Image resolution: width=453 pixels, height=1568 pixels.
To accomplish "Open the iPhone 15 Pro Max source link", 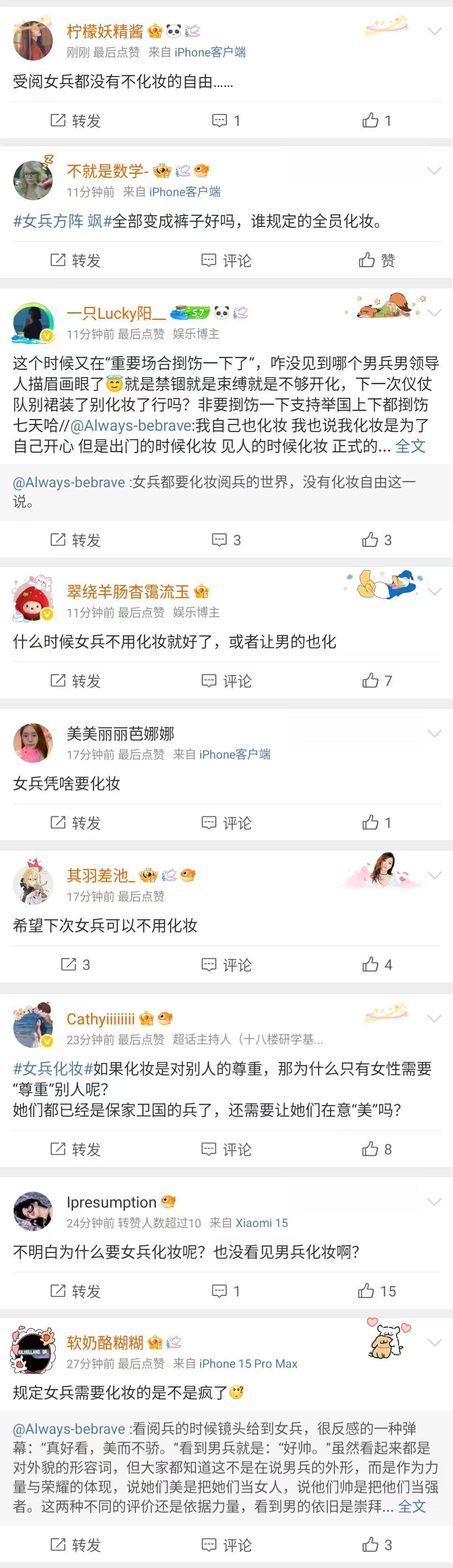I will point(248,1363).
